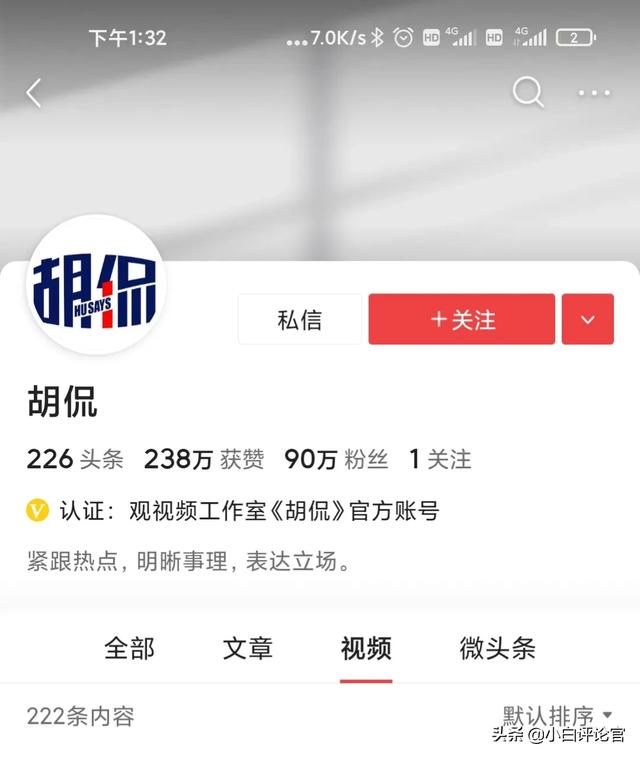
Task: Switch to the 微头条 tab
Action: click(x=497, y=647)
